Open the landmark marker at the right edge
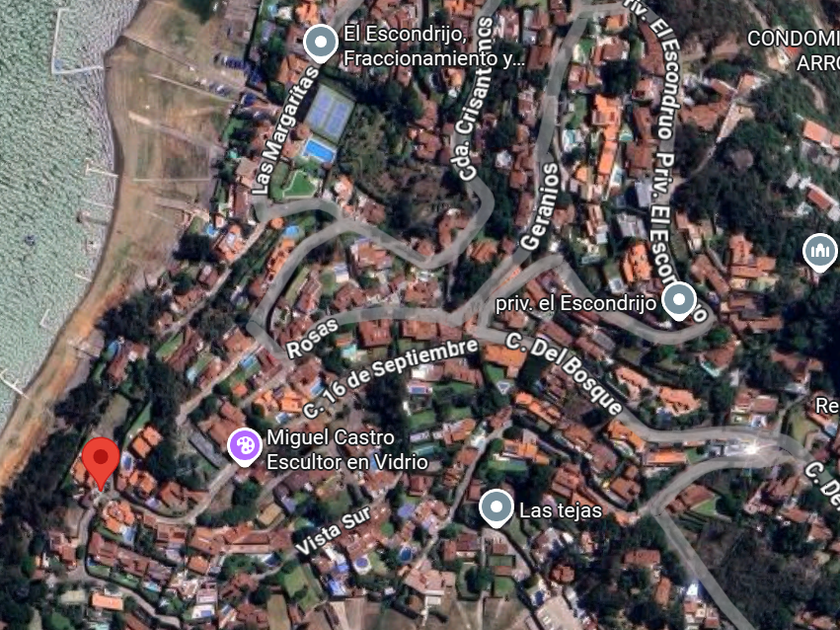The width and height of the screenshot is (840, 630). click(820, 252)
